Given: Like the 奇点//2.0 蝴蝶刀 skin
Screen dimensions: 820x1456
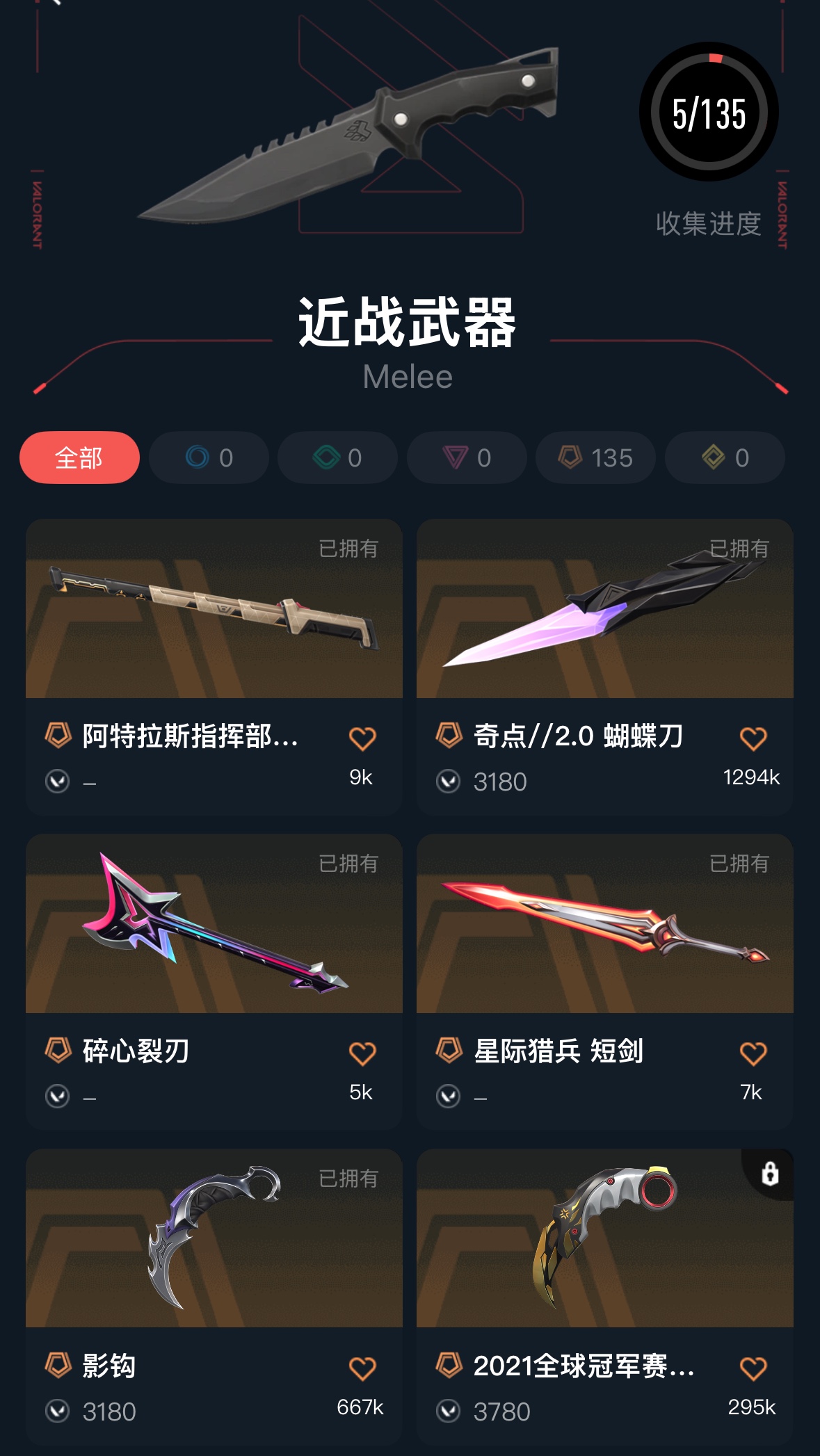Looking at the screenshot, I should (753, 738).
